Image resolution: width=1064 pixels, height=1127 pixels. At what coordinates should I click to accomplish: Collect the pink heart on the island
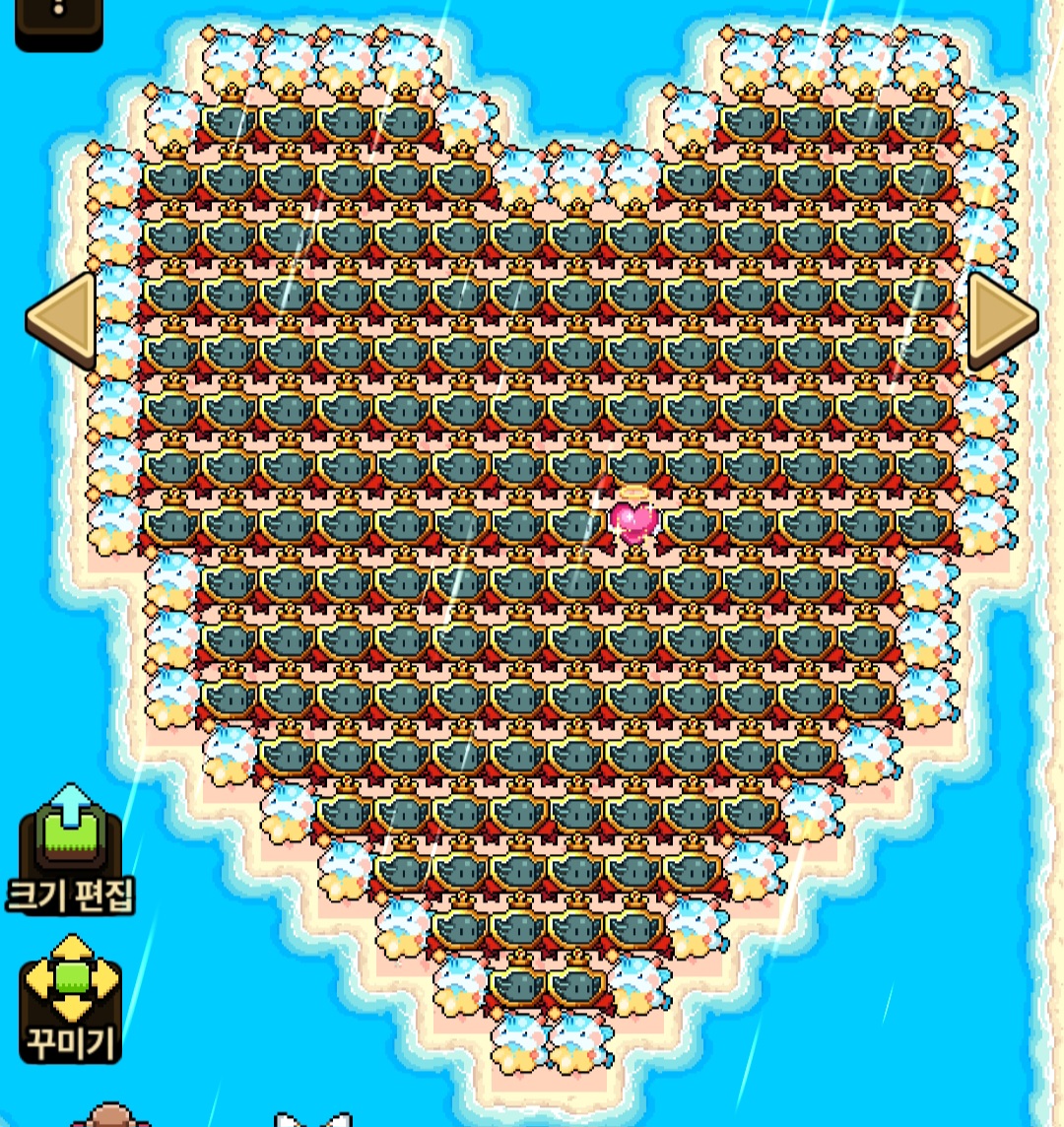coord(632,519)
